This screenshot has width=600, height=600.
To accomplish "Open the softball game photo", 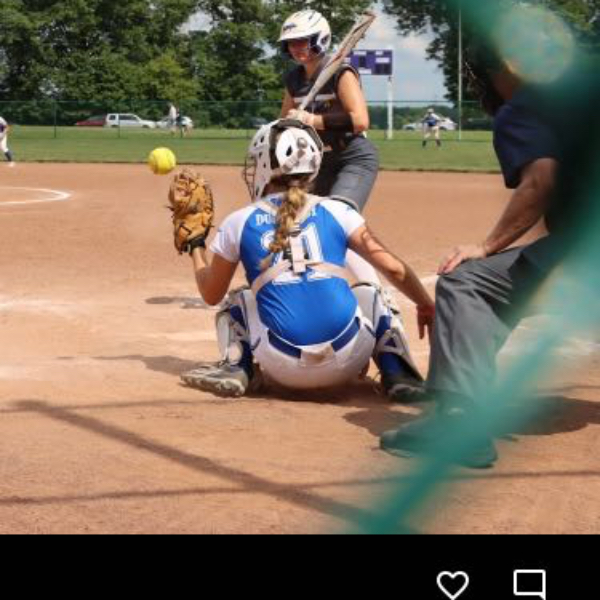I will click(300, 267).
